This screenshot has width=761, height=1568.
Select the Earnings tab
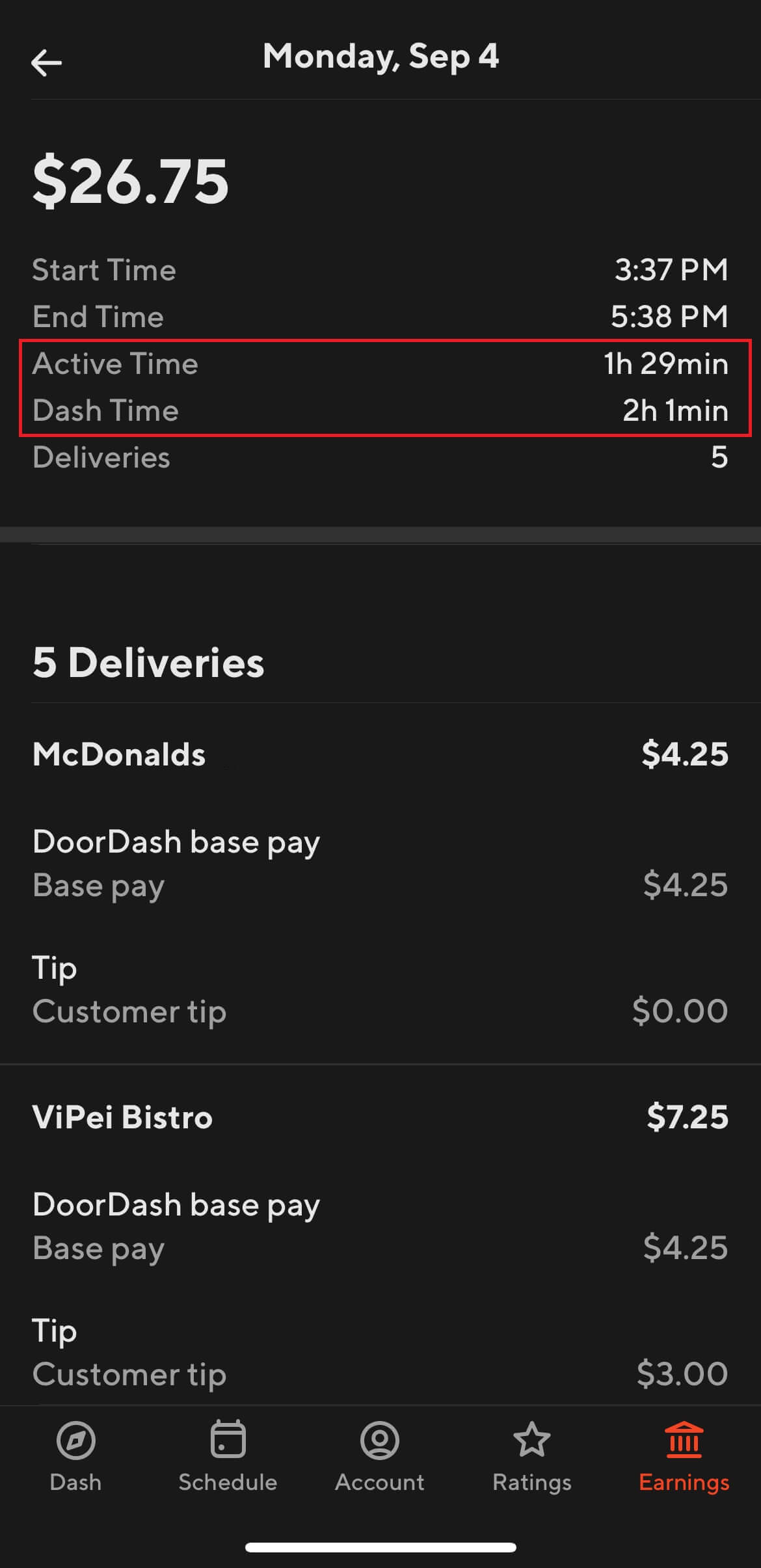(684, 1455)
